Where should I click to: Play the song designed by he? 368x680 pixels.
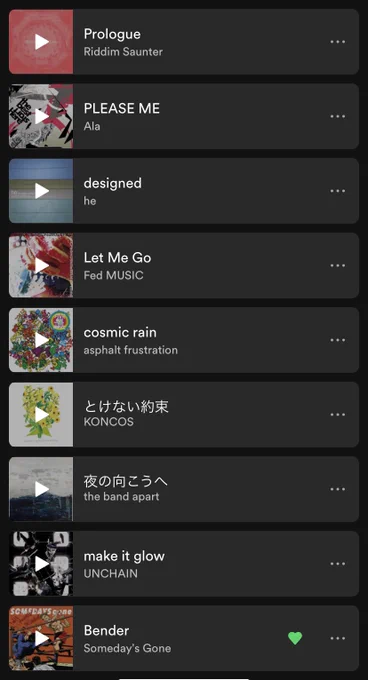(41, 191)
